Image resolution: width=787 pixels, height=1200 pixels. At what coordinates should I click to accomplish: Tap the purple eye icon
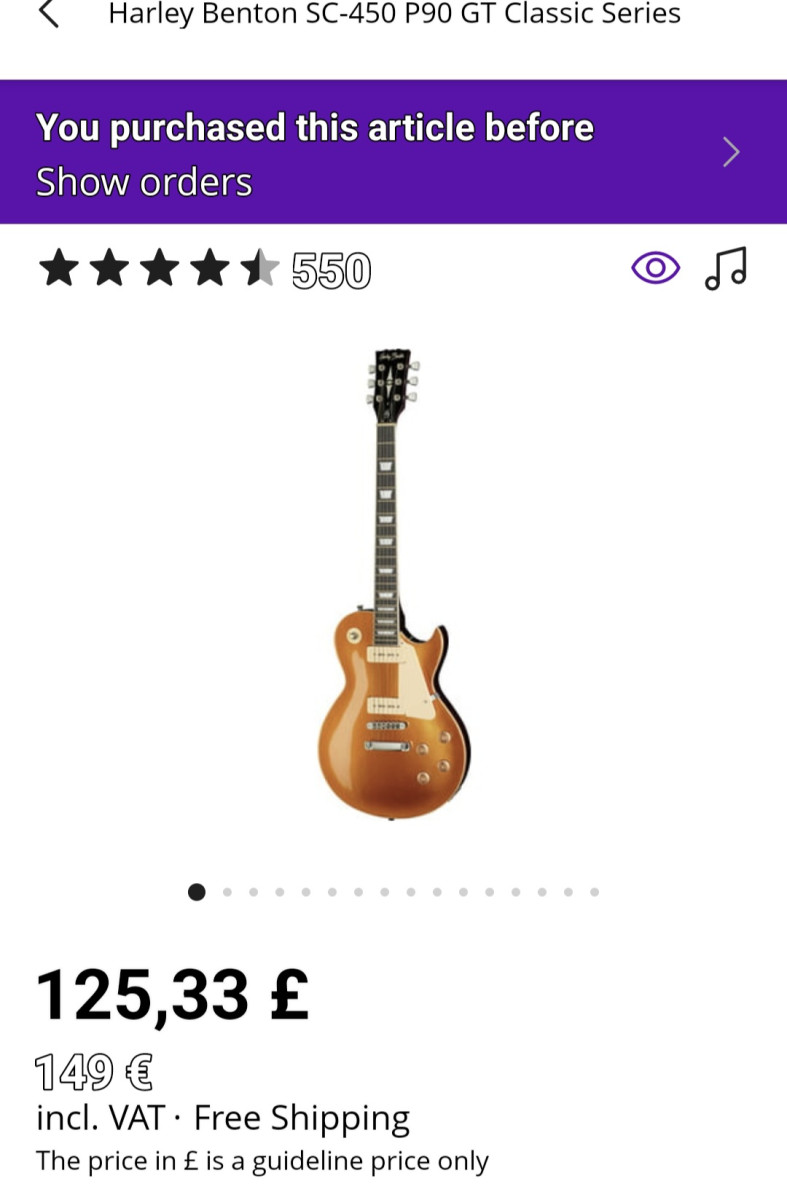(x=656, y=267)
